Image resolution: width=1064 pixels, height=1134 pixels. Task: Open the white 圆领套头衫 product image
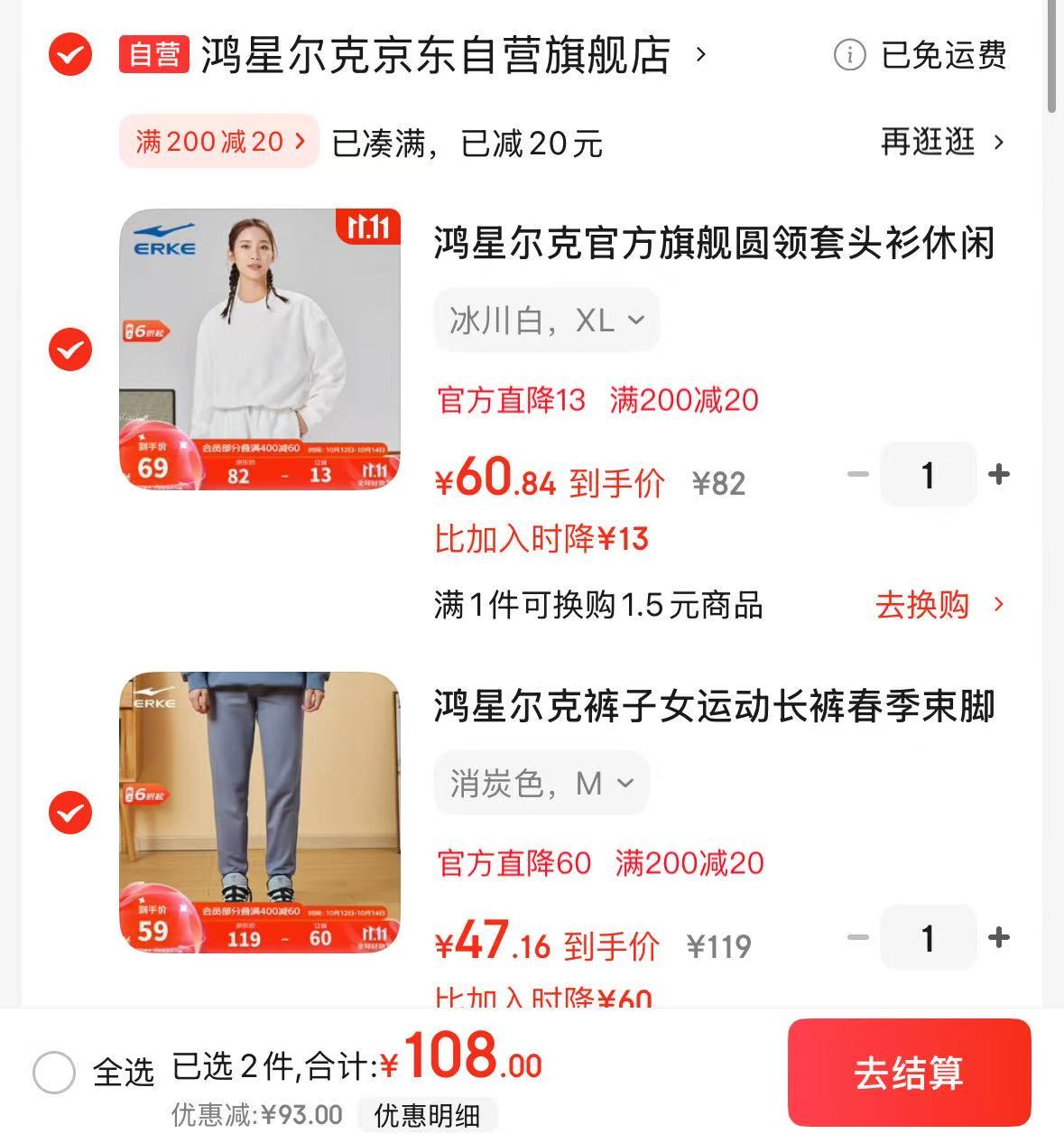coord(260,349)
